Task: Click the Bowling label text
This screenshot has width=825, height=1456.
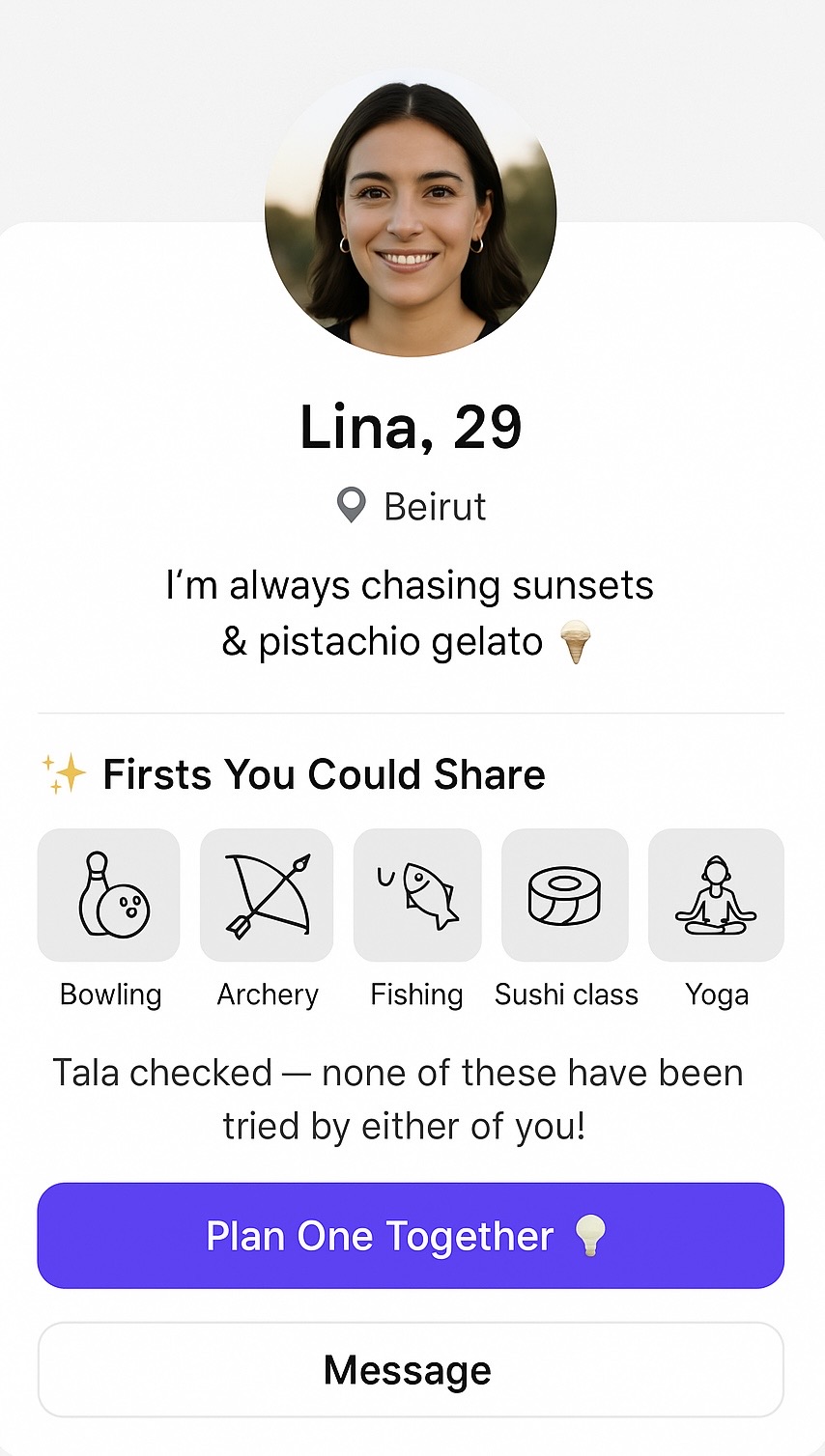Action: pos(108,994)
